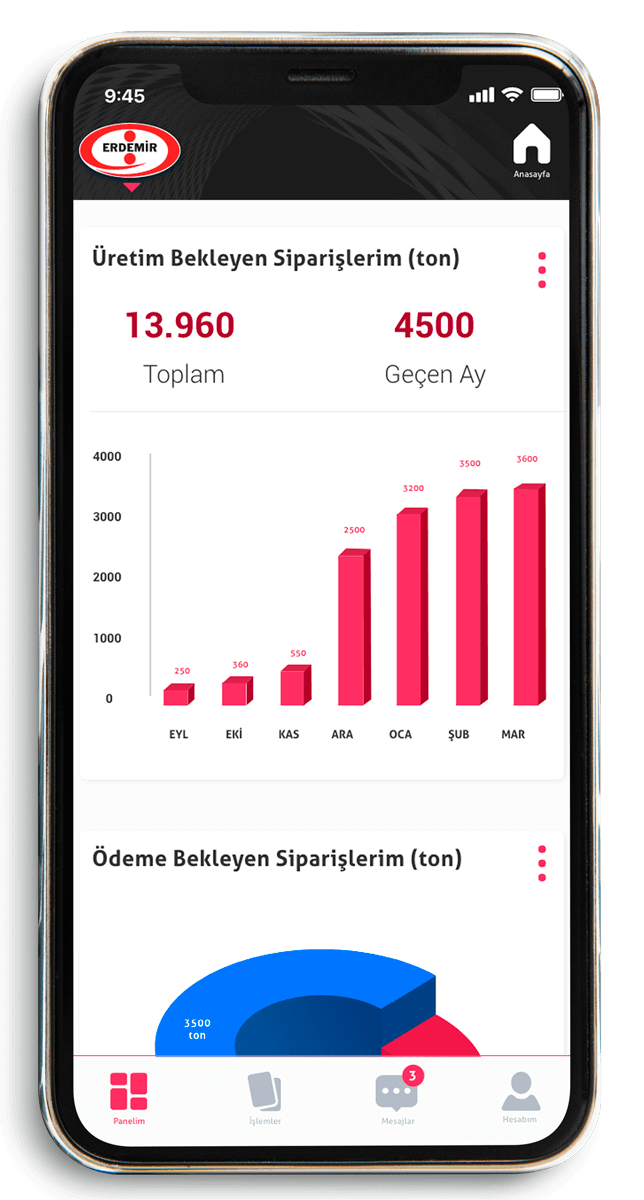Open the Mesajlar tab with 3 unread
Image resolution: width=644 pixels, height=1200 pixels.
pyautogui.click(x=398, y=1097)
